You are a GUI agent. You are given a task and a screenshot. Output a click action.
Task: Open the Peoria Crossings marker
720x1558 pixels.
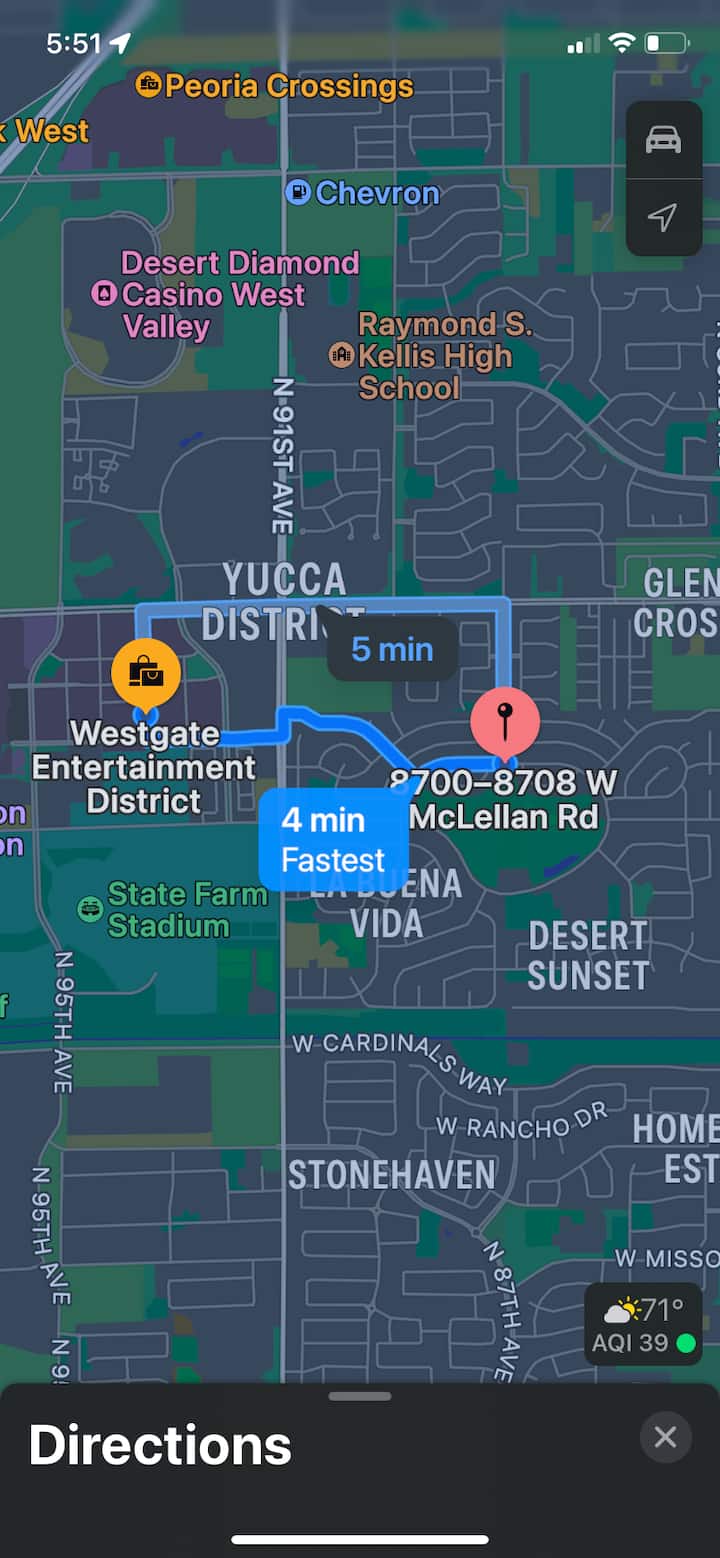148,85
